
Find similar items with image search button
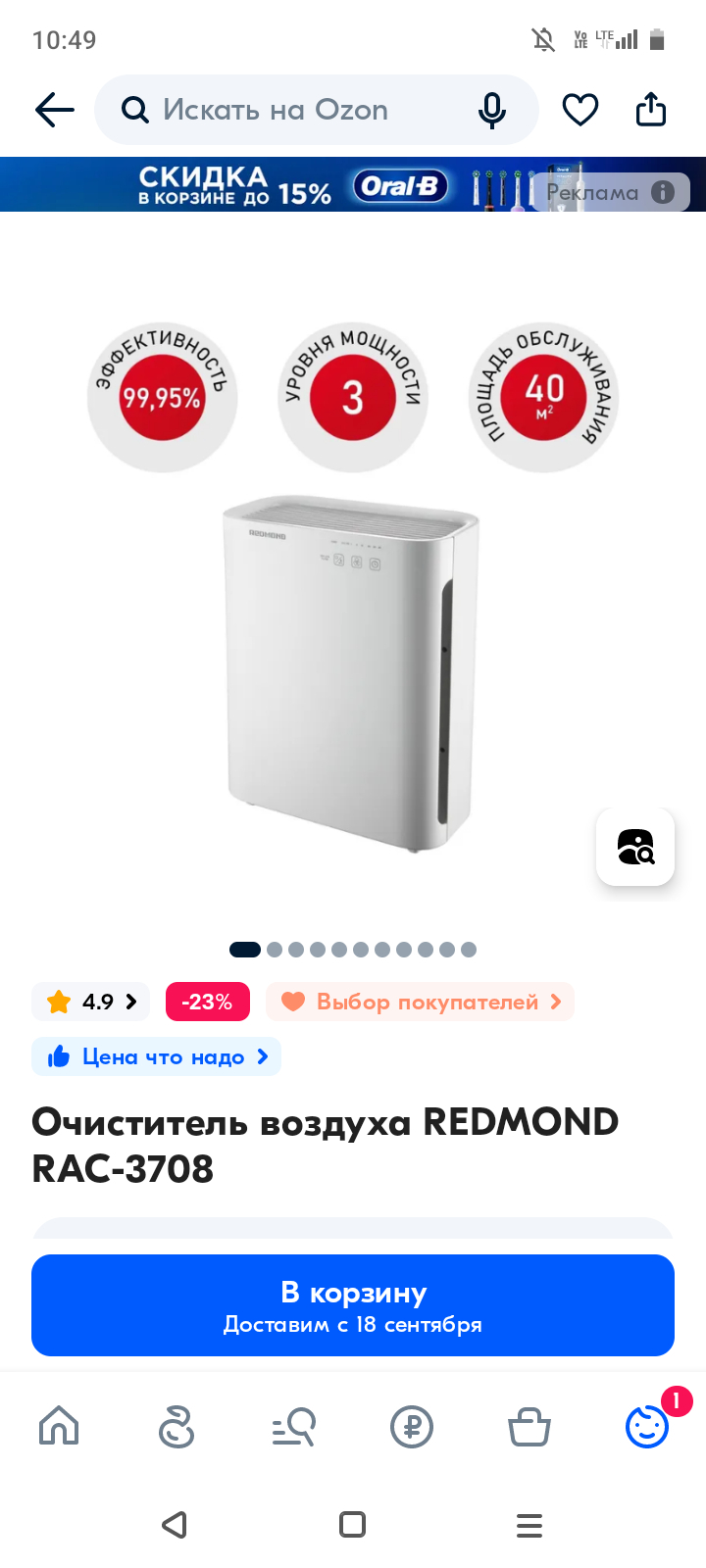coord(635,847)
